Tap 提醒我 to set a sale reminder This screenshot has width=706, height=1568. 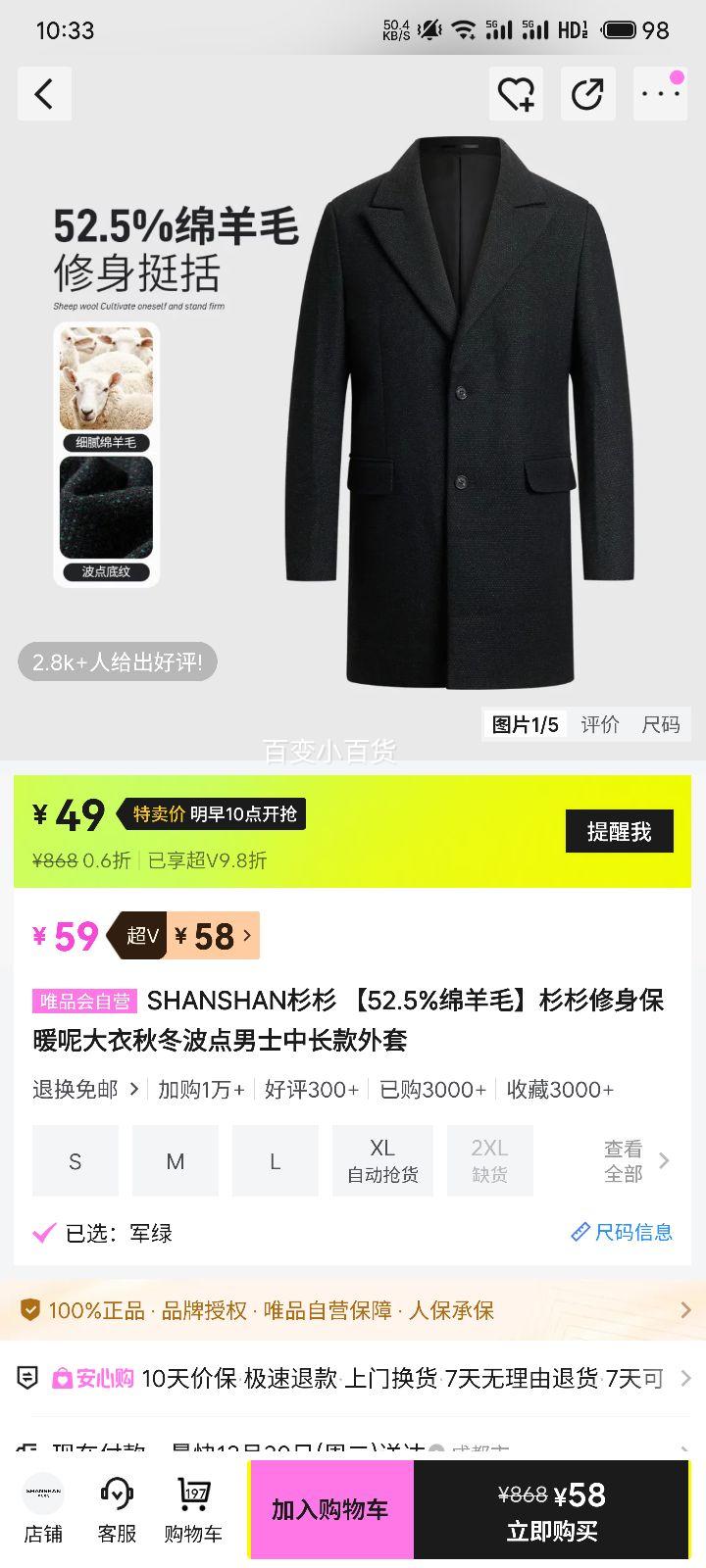tap(620, 831)
